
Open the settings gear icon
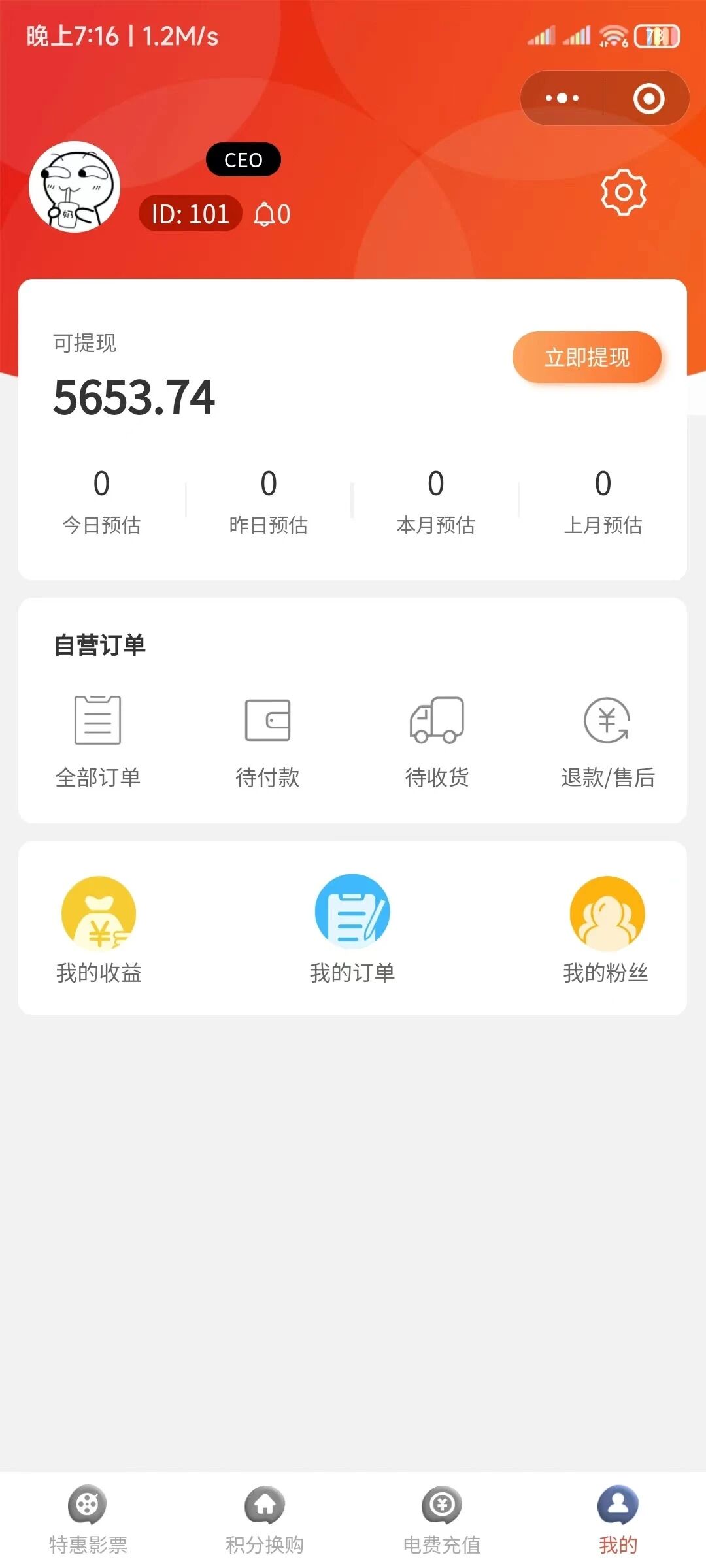pyautogui.click(x=623, y=192)
